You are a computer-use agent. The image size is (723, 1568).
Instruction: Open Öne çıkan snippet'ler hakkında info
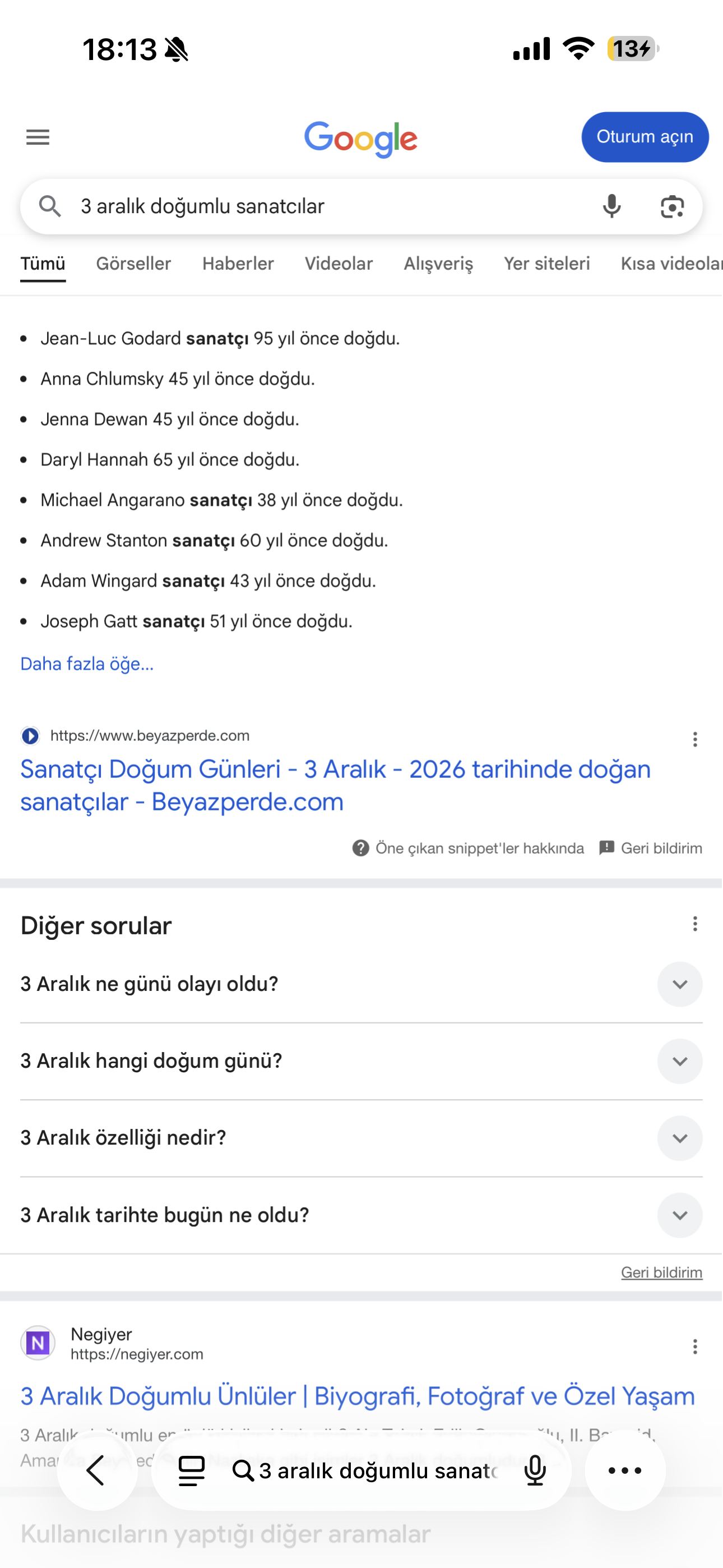click(x=467, y=848)
